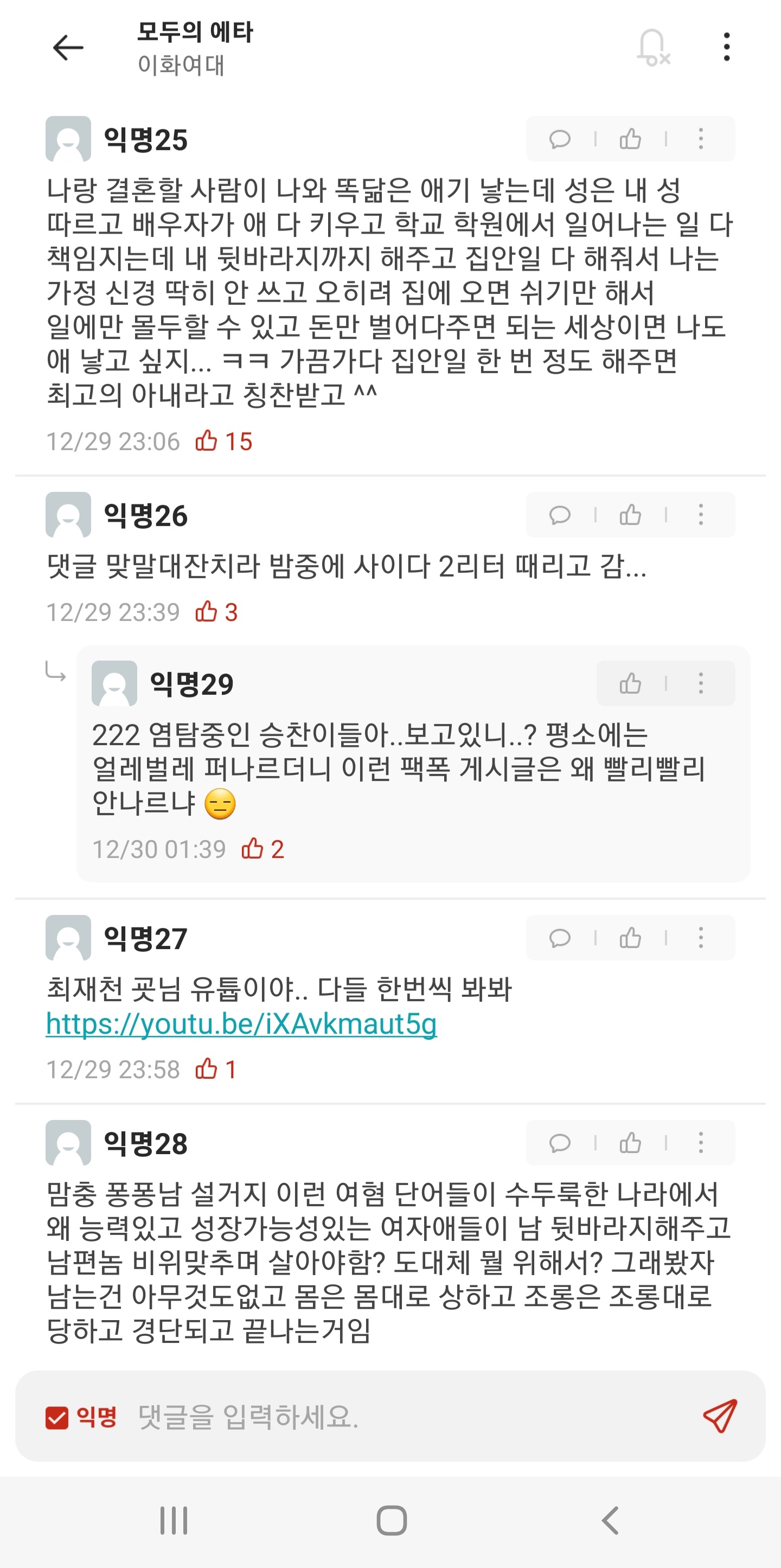Go back using the top arrow
The height and width of the screenshot is (1568, 781).
click(68, 48)
